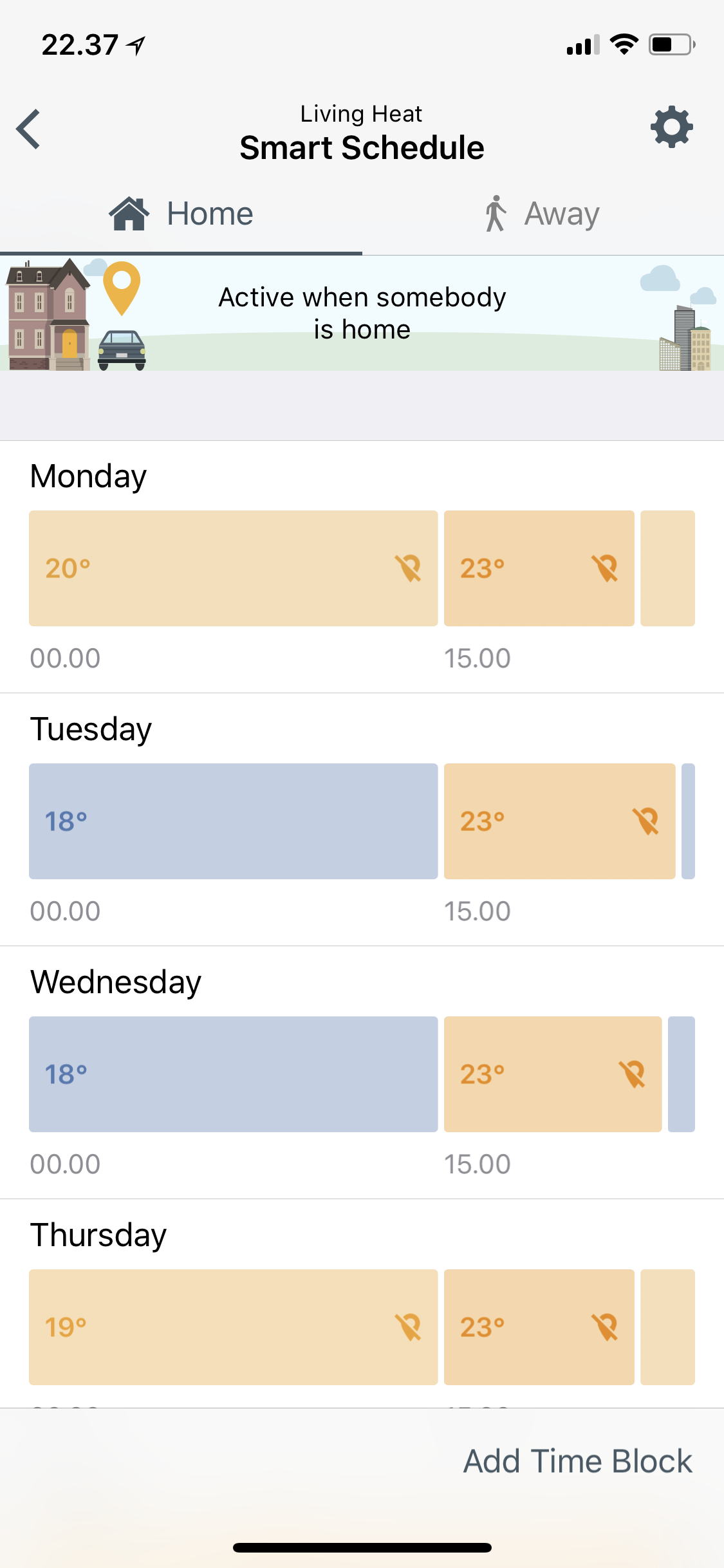This screenshot has width=724, height=1568.
Task: Open the schedule settings gear
Action: click(671, 127)
